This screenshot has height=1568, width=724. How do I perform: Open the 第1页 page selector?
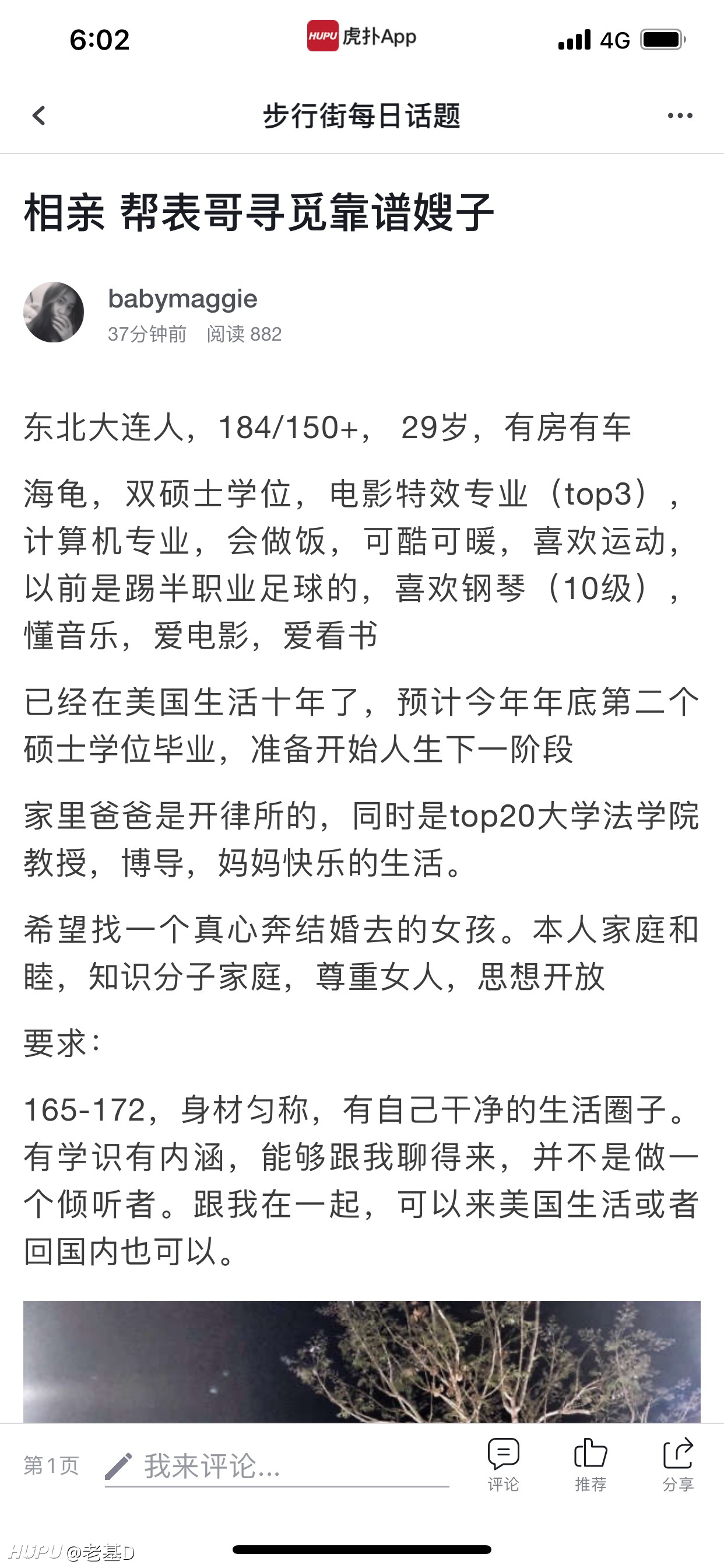pos(51,1466)
